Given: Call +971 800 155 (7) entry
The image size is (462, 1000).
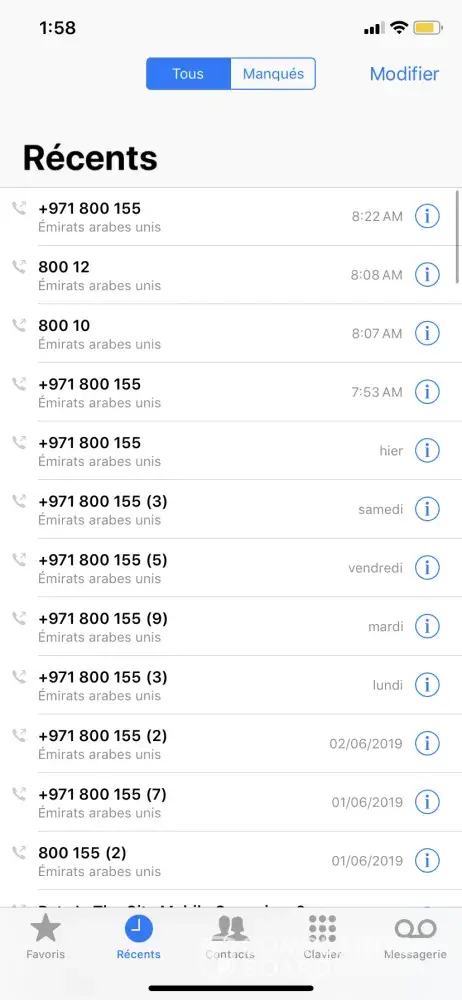Looking at the screenshot, I should [231, 802].
